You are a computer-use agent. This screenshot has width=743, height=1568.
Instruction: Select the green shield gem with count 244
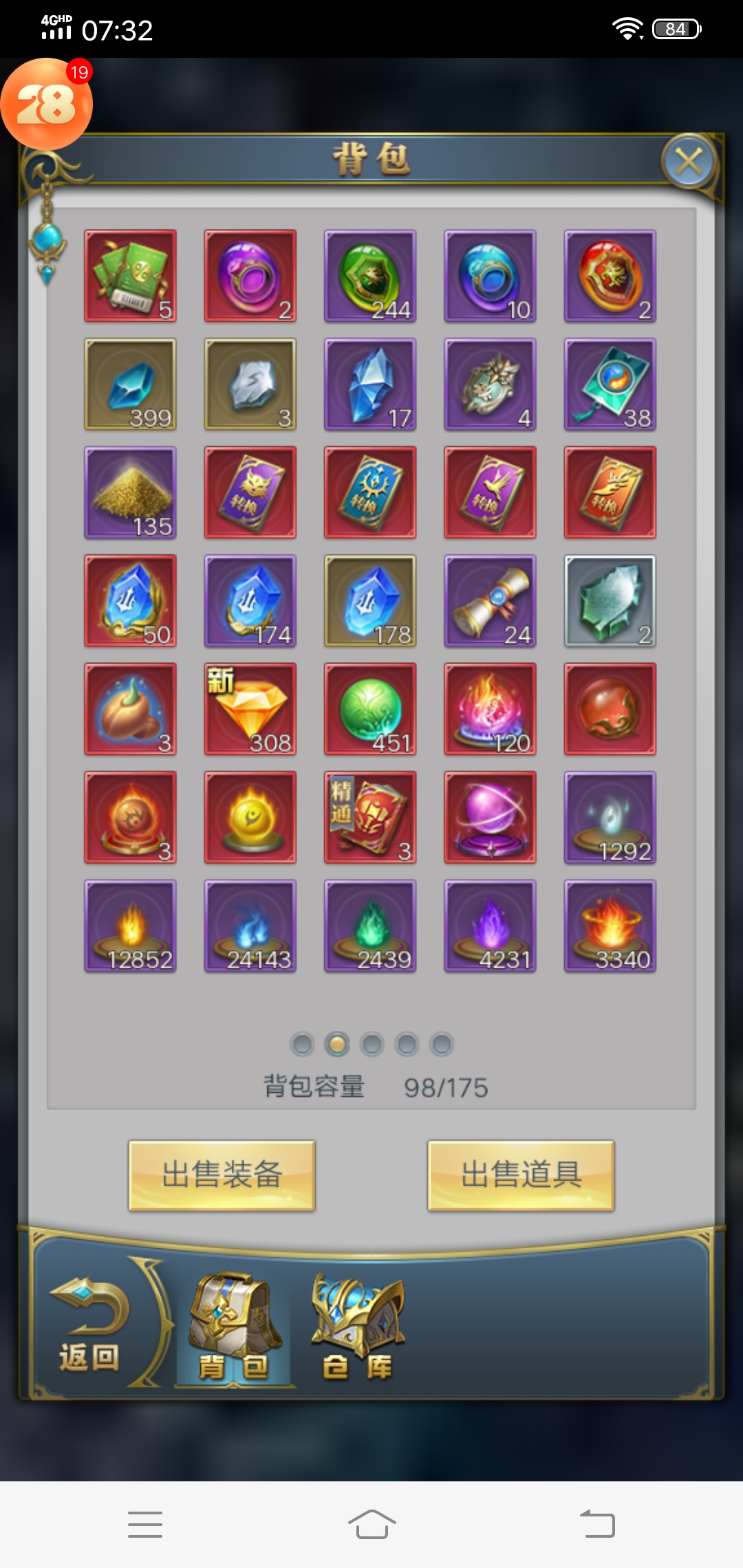click(x=370, y=276)
